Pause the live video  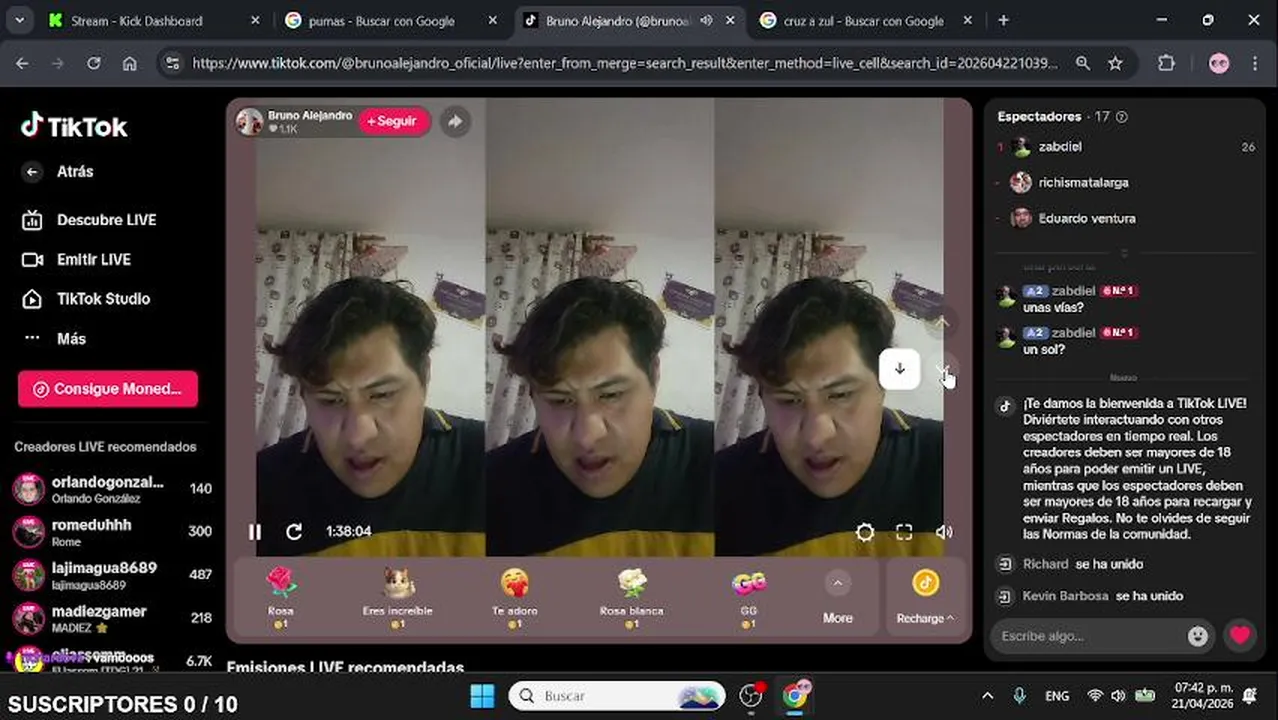[x=255, y=532]
